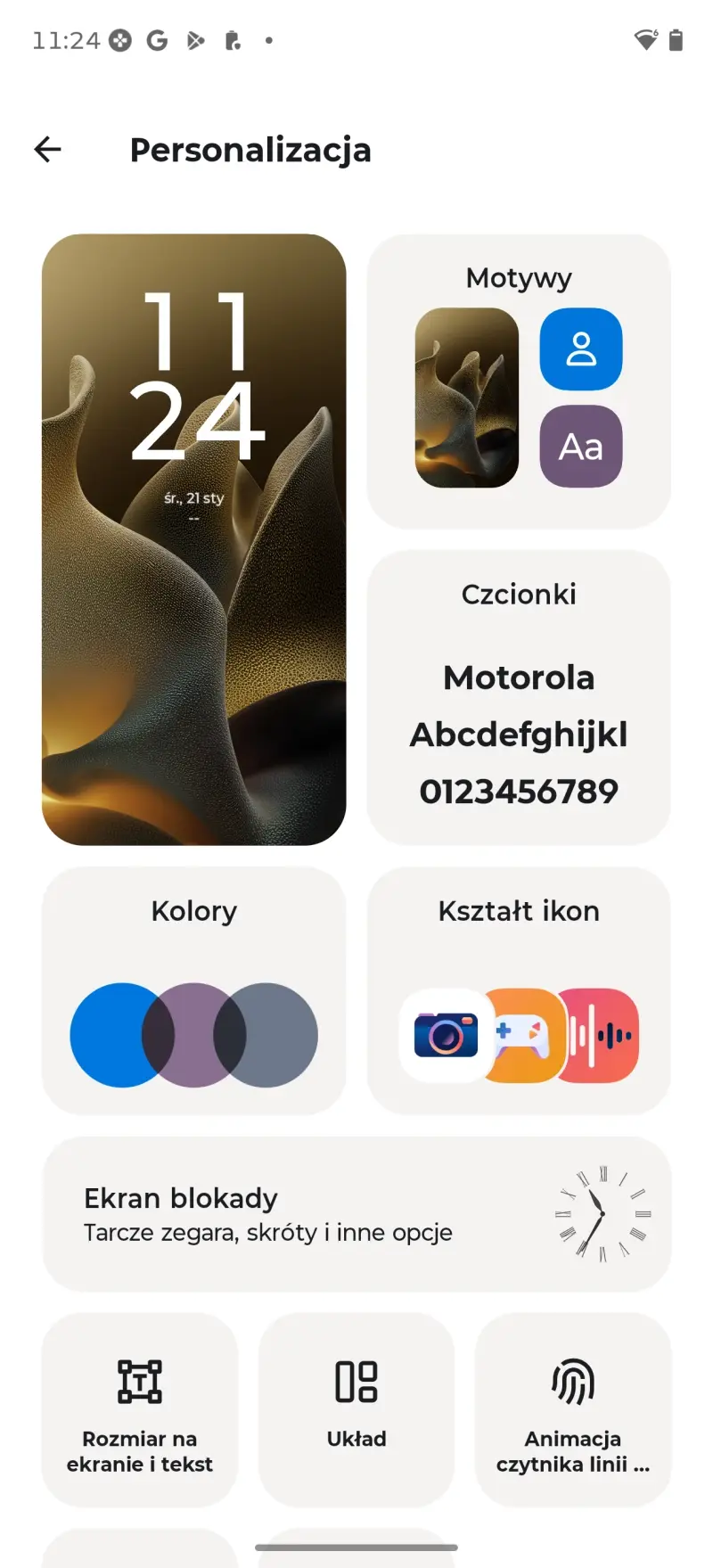Open Kształt ikon settings
The width and height of the screenshot is (713, 1568).
click(519, 989)
